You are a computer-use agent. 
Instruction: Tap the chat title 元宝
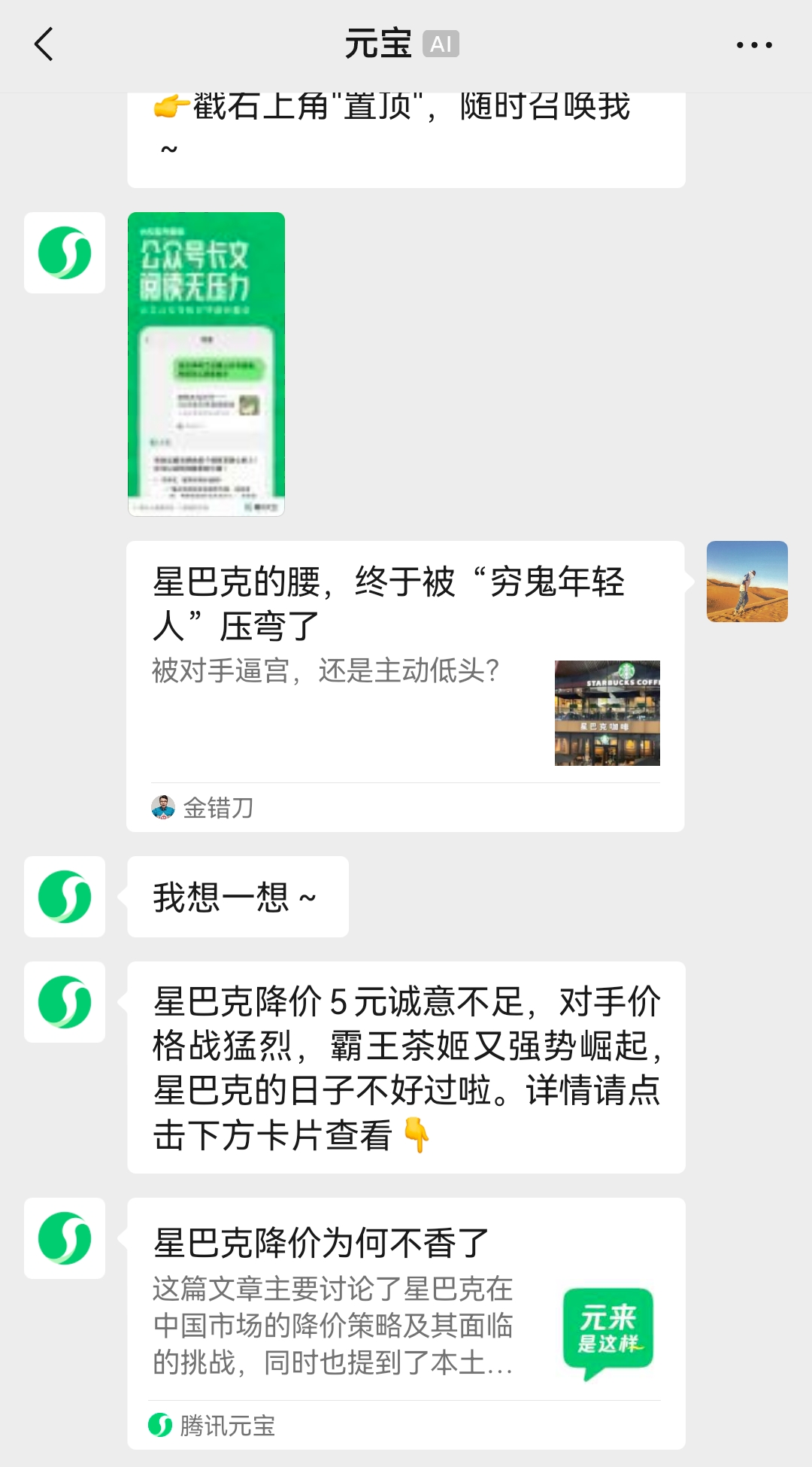(x=380, y=44)
